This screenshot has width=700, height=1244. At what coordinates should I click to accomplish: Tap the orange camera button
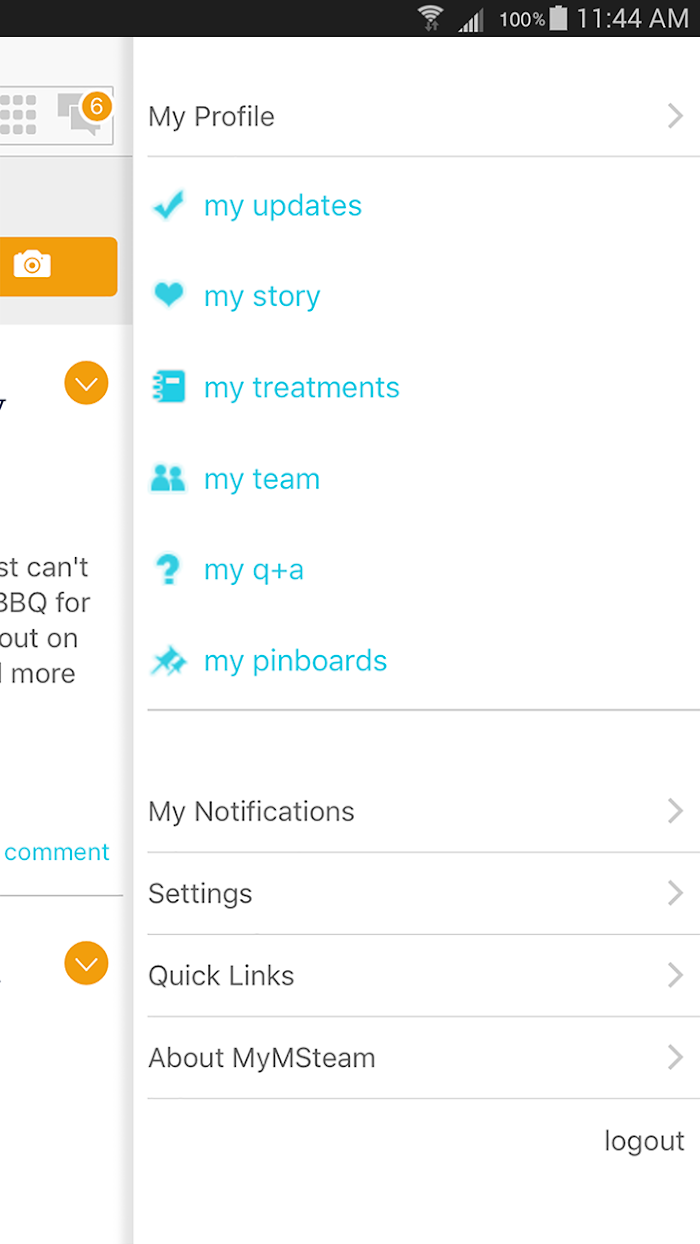(x=58, y=266)
